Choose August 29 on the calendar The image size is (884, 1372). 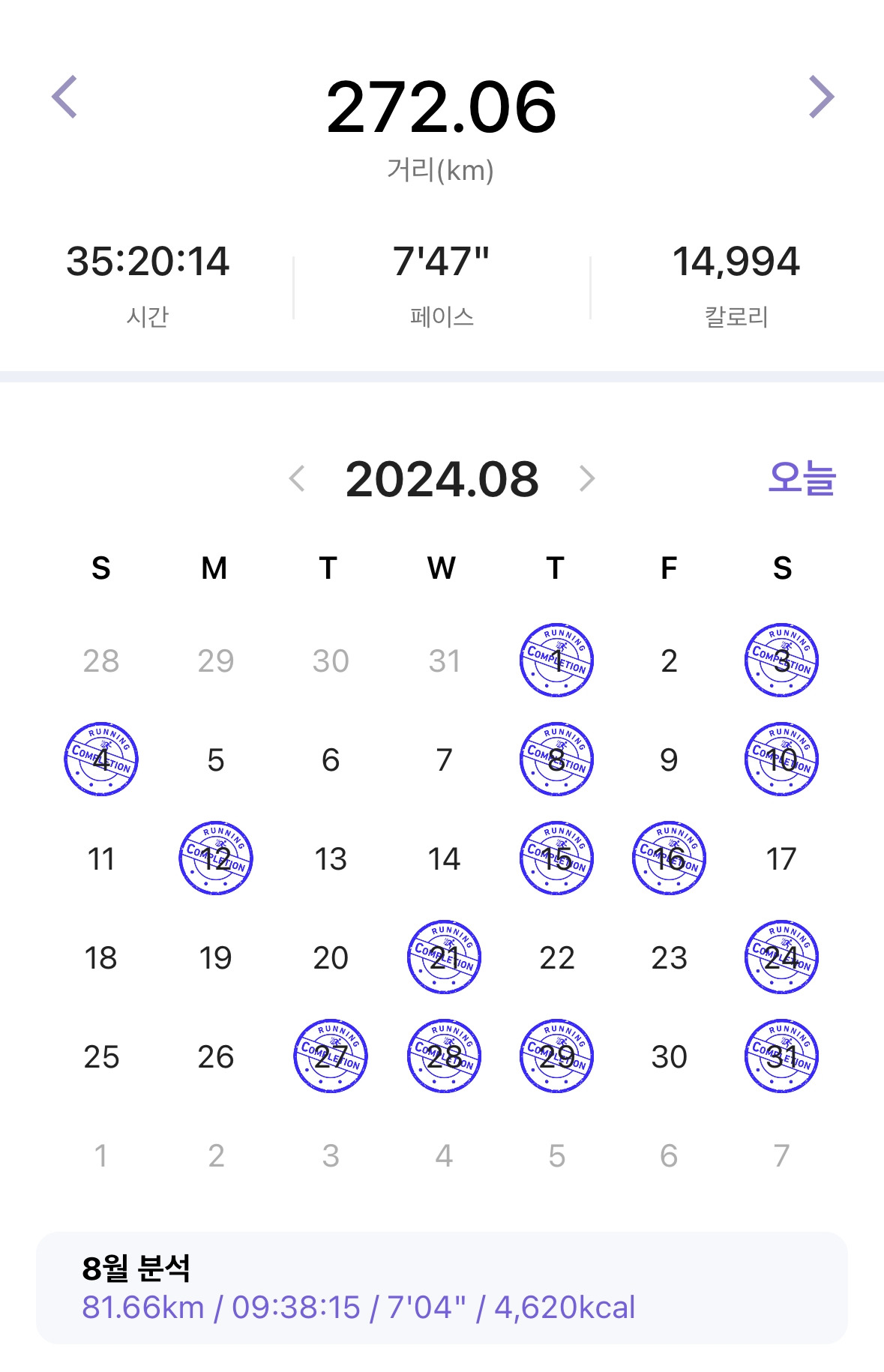pyautogui.click(x=556, y=1056)
